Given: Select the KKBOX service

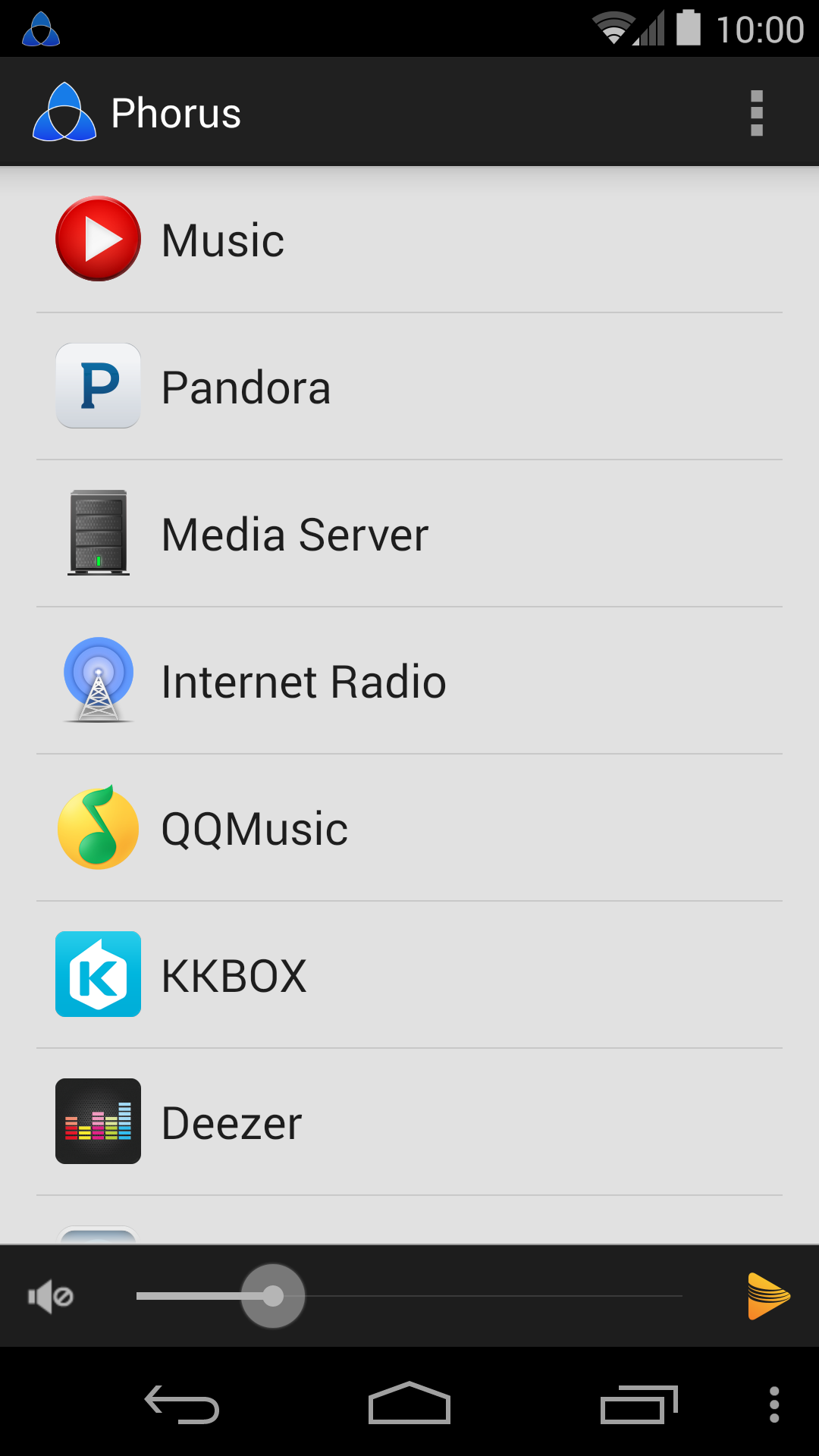Looking at the screenshot, I should [x=409, y=975].
